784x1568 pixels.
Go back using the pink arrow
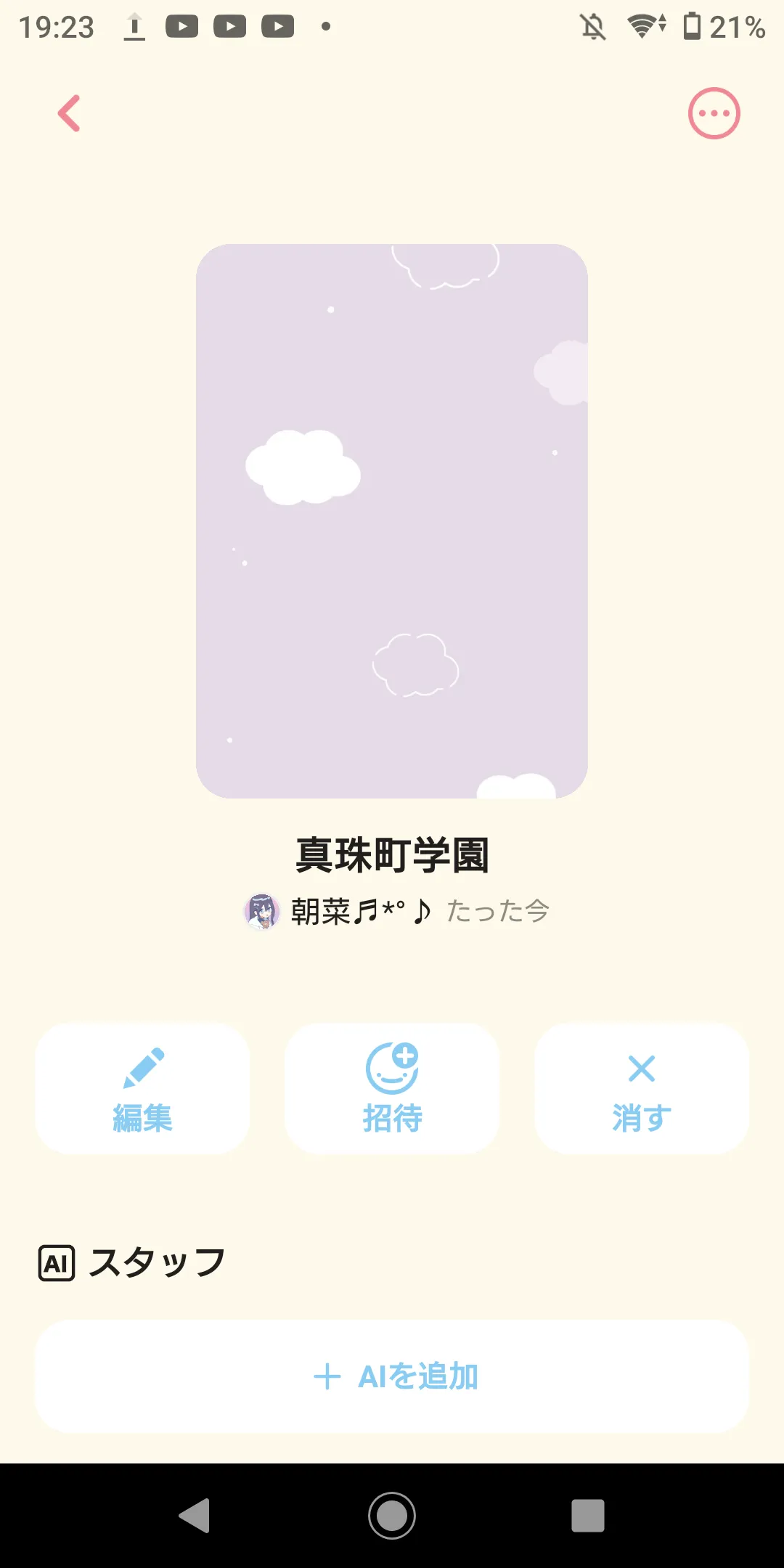[x=70, y=114]
